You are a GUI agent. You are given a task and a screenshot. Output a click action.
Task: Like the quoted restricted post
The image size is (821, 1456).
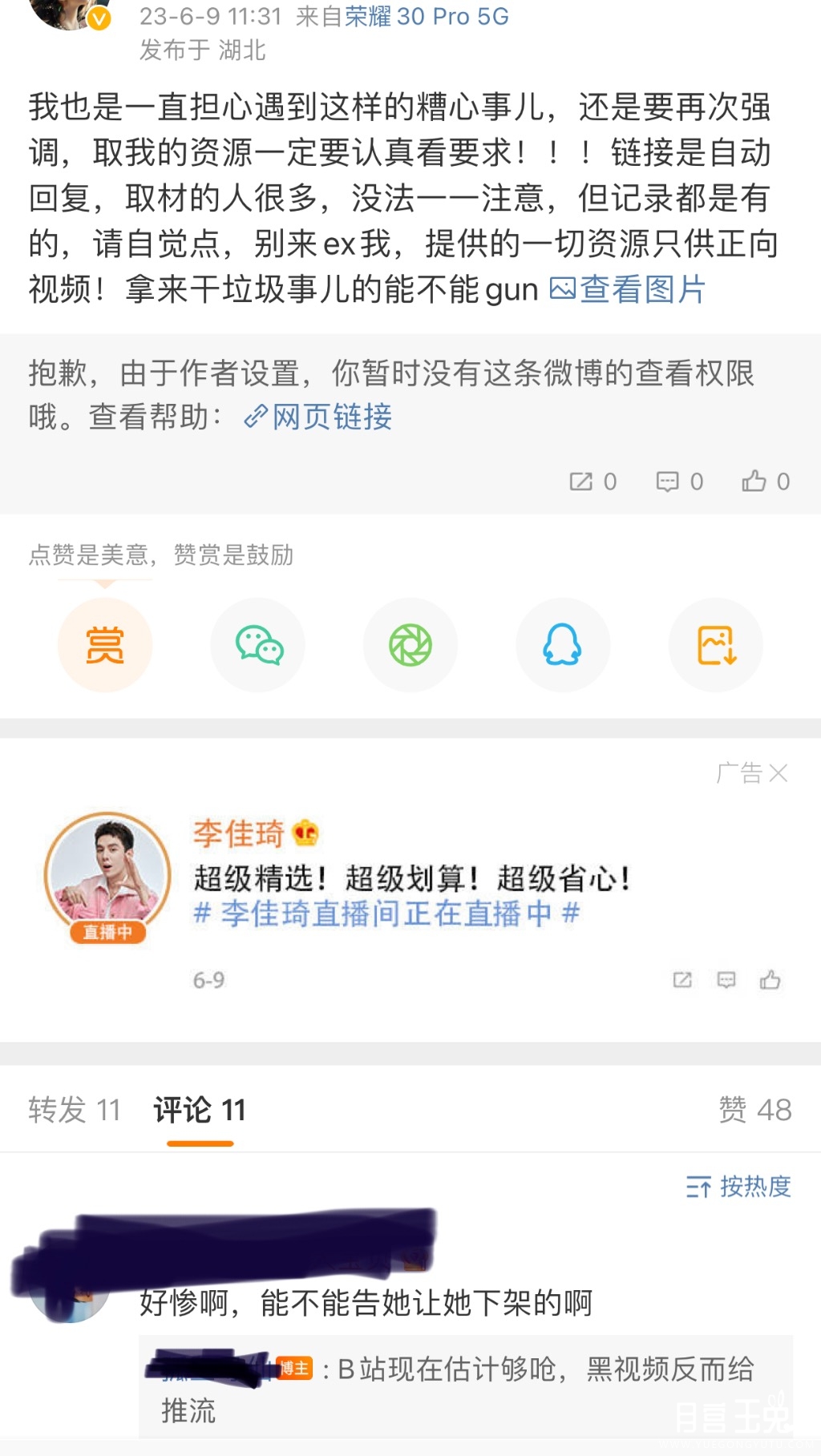[x=765, y=482]
